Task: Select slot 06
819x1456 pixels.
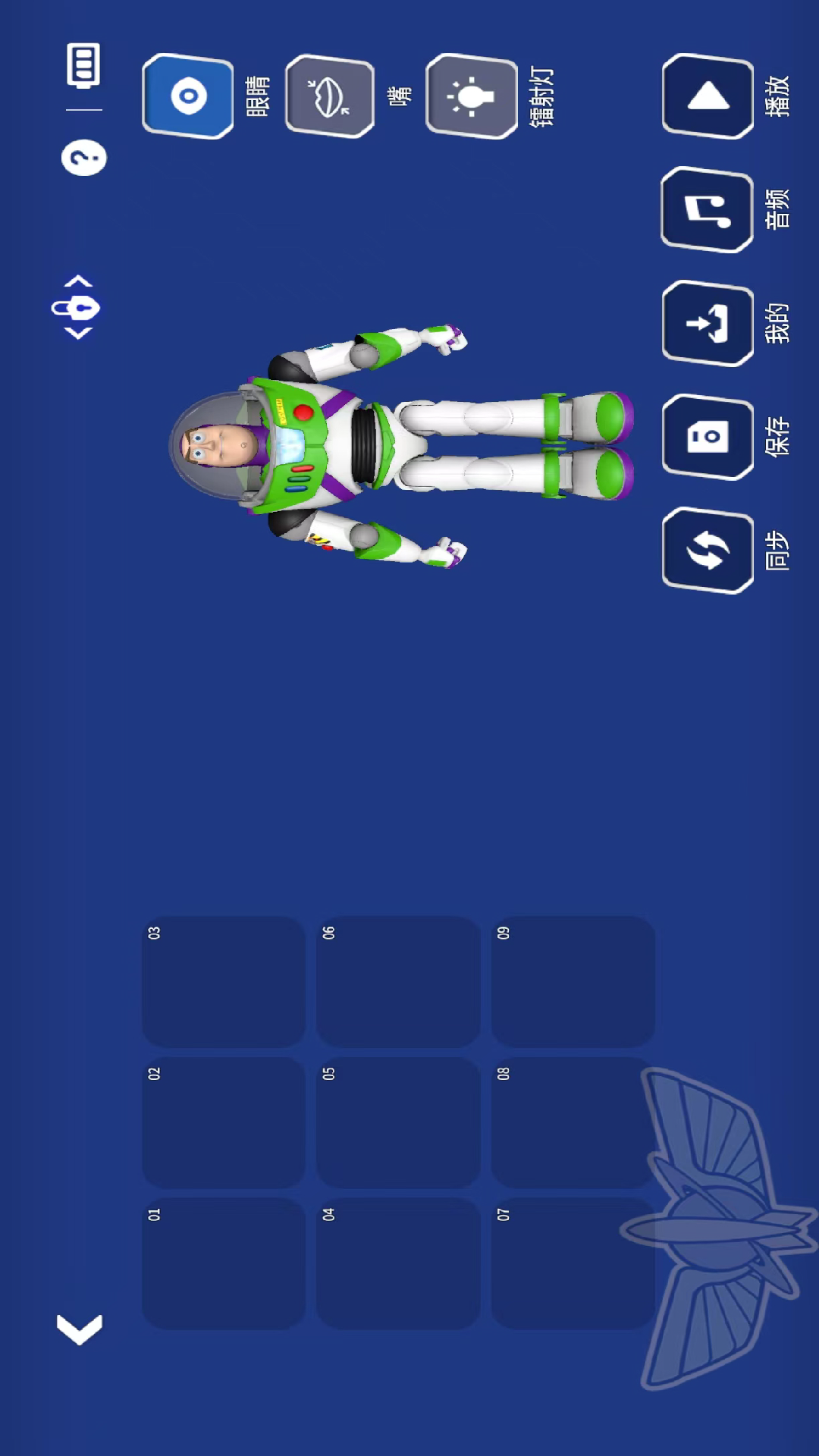Action: (398, 981)
